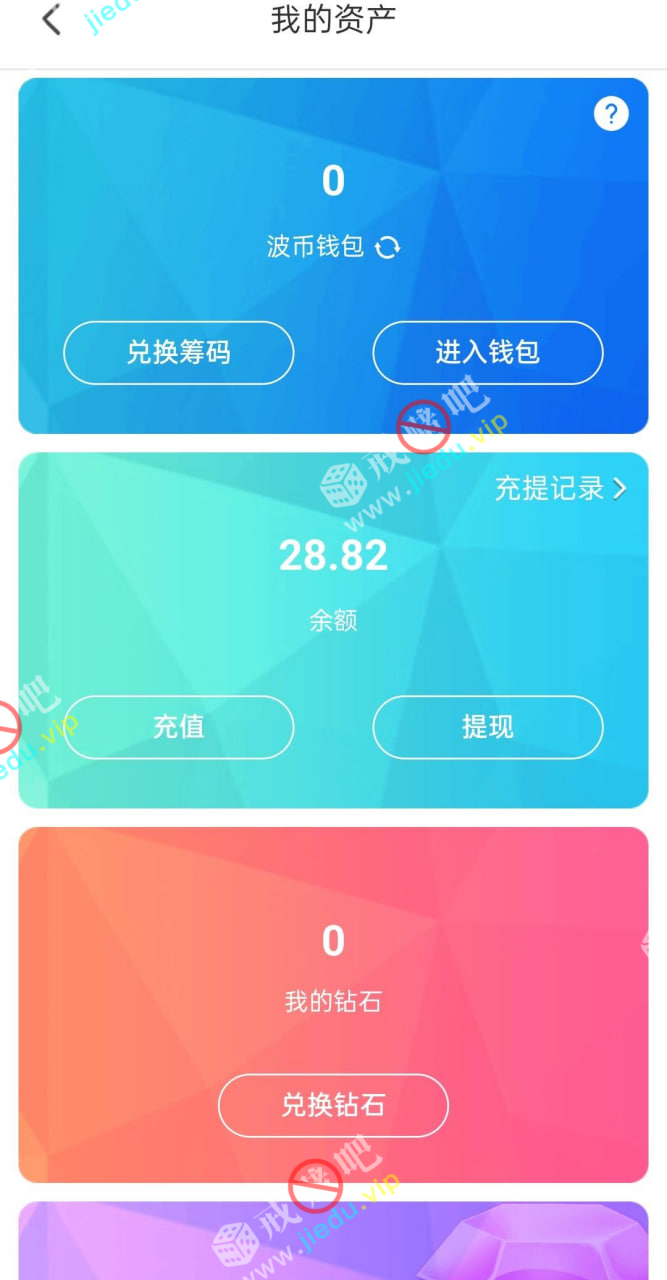Screen dimensions: 667x1280
Task: Select 提现 to withdraw balance
Action: tap(488, 727)
